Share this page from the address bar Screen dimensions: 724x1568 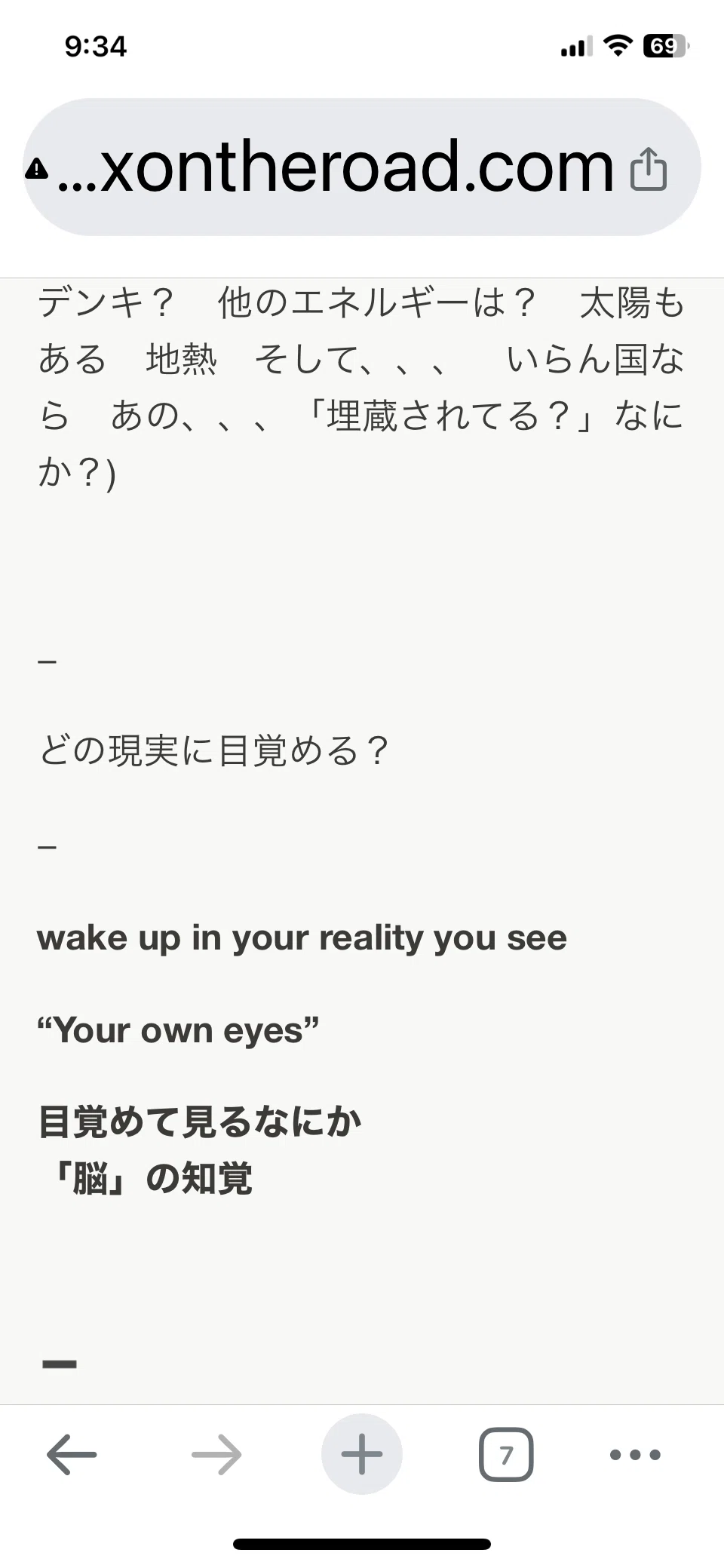tap(649, 169)
